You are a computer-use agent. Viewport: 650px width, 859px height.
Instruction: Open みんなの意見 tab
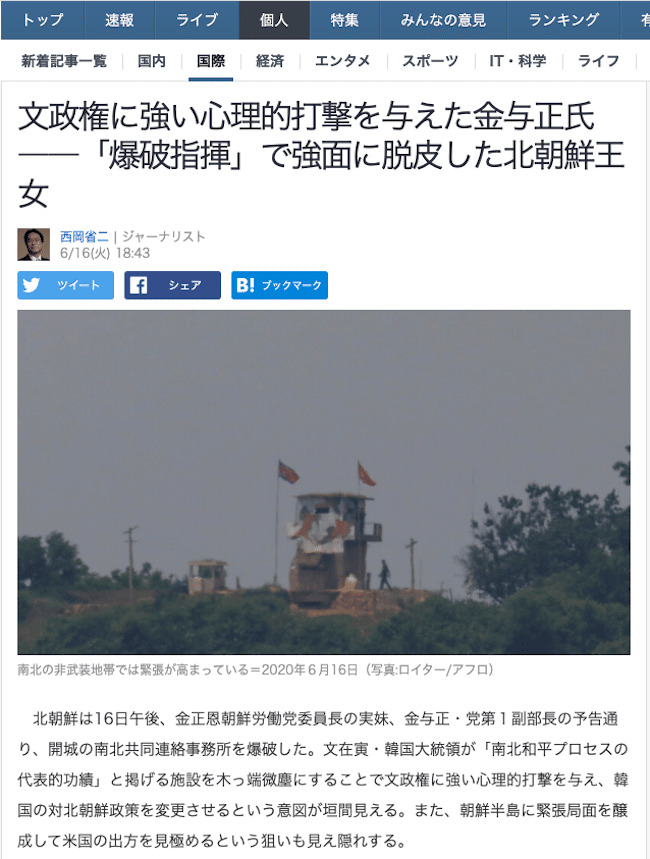click(442, 20)
